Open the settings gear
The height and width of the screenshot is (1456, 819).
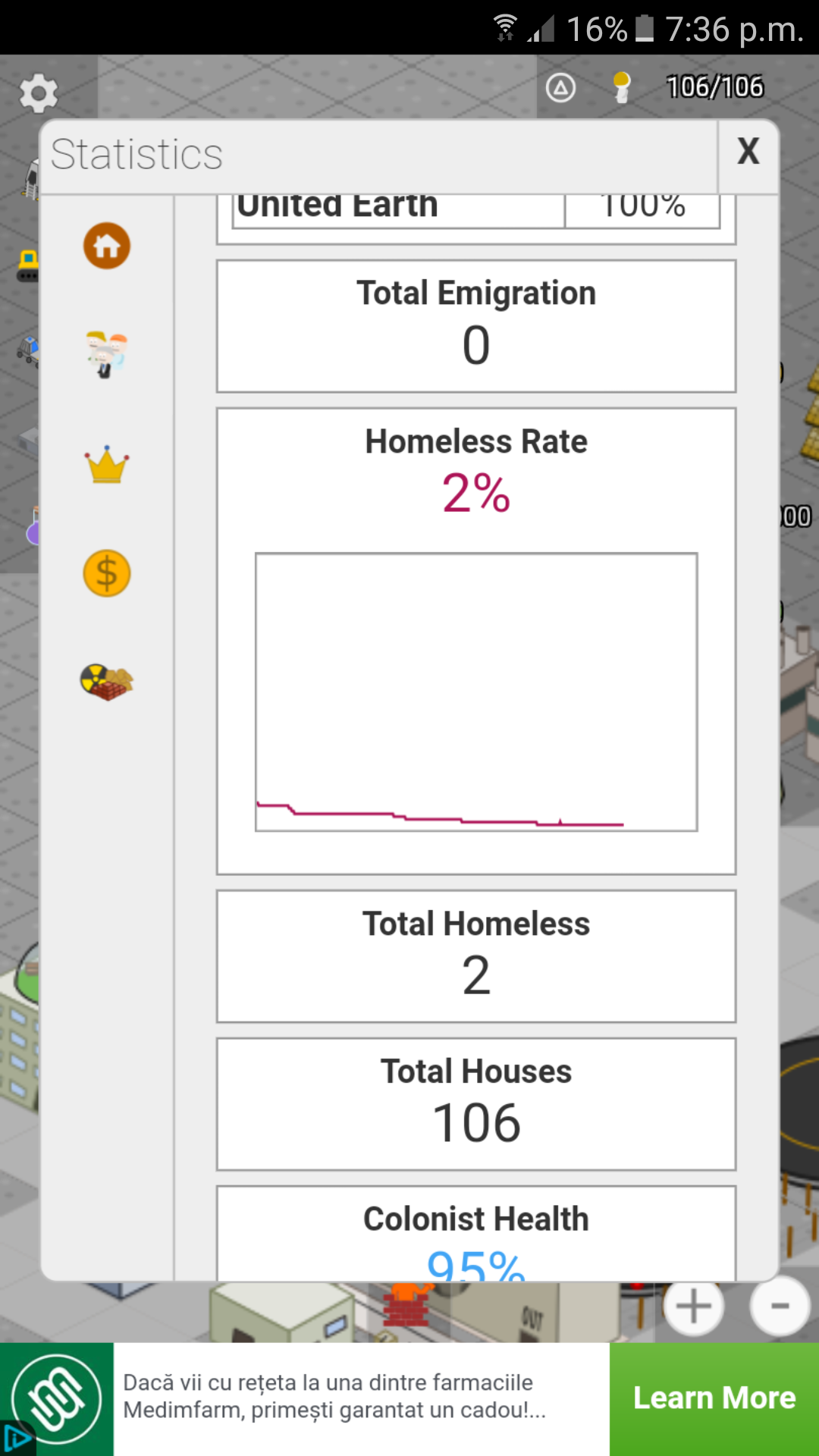[x=38, y=94]
